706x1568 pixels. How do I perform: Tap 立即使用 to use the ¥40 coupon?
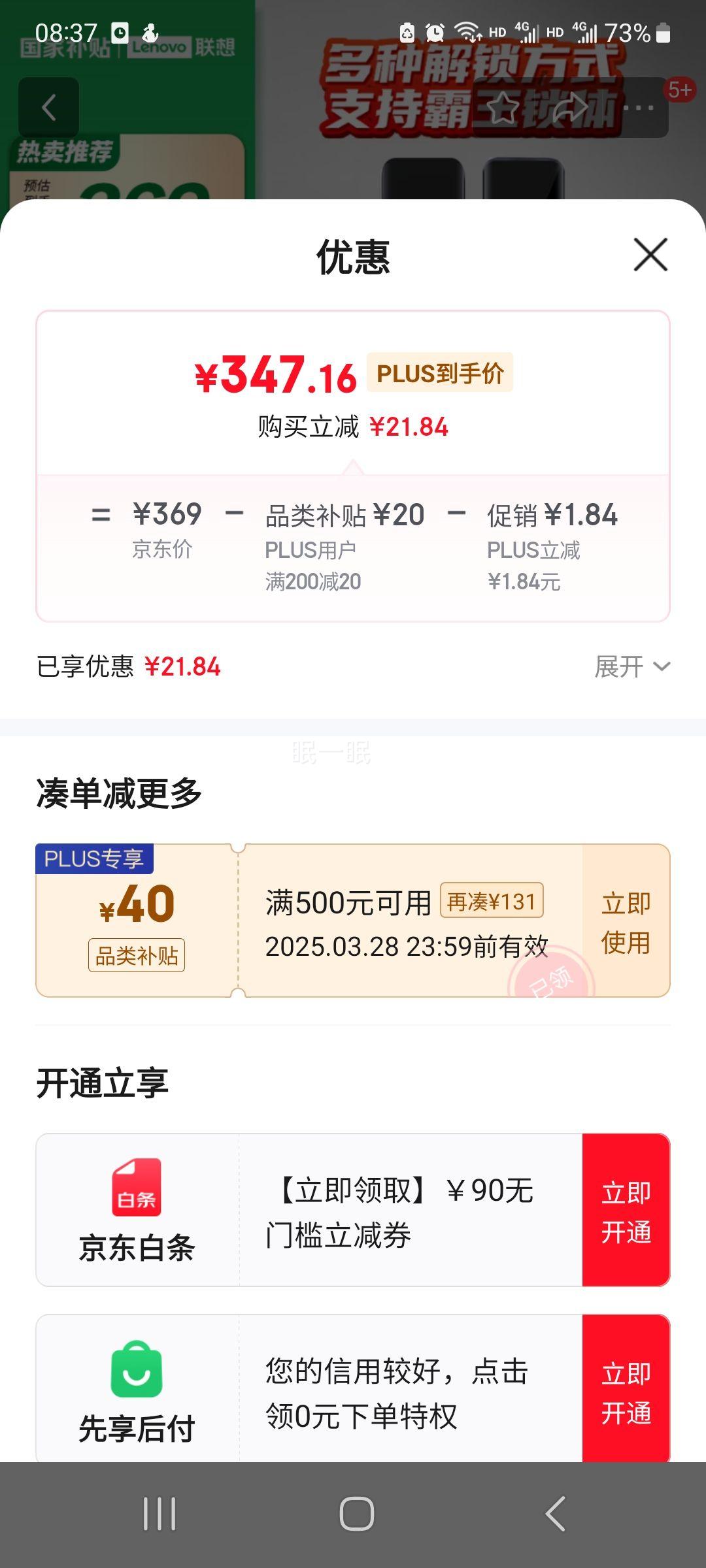626,923
